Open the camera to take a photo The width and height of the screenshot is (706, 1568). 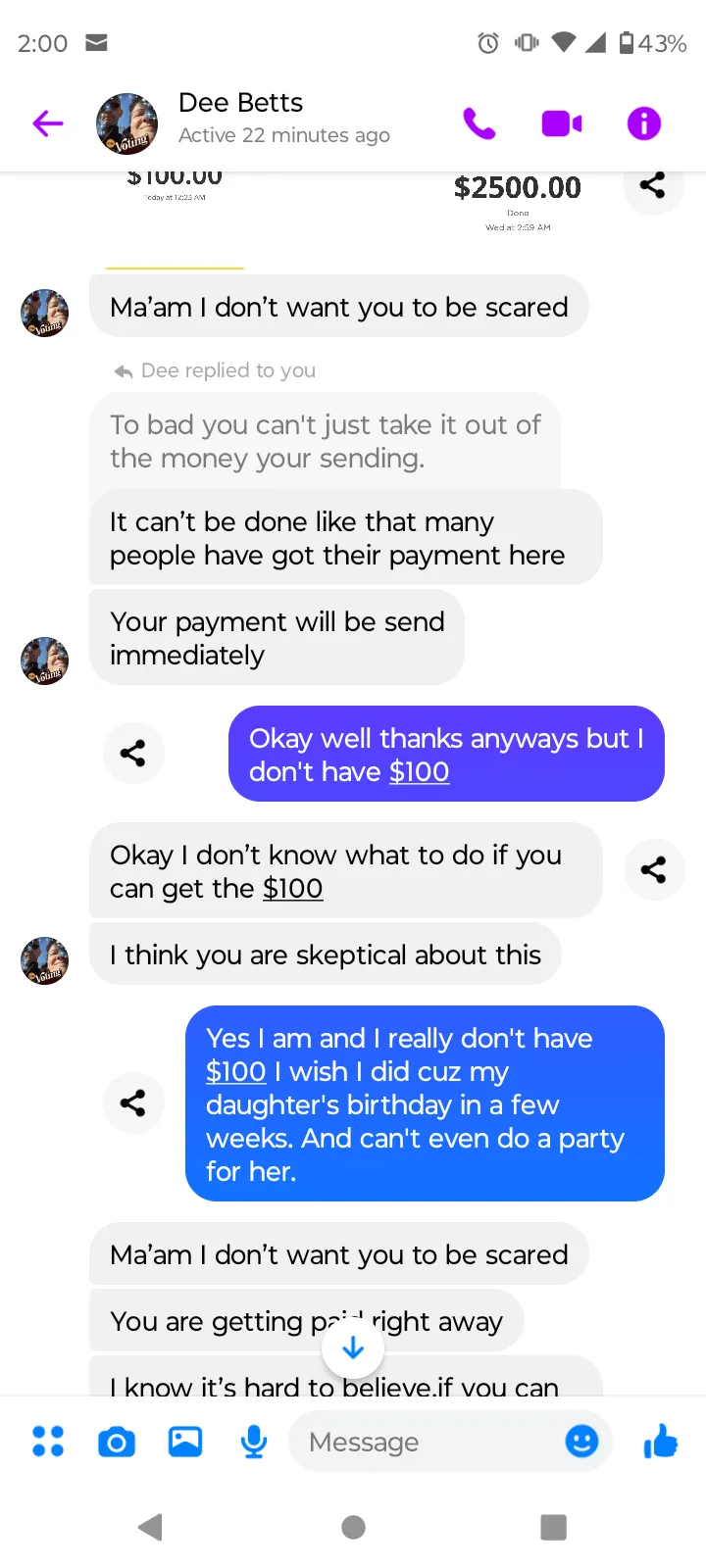point(117,1442)
